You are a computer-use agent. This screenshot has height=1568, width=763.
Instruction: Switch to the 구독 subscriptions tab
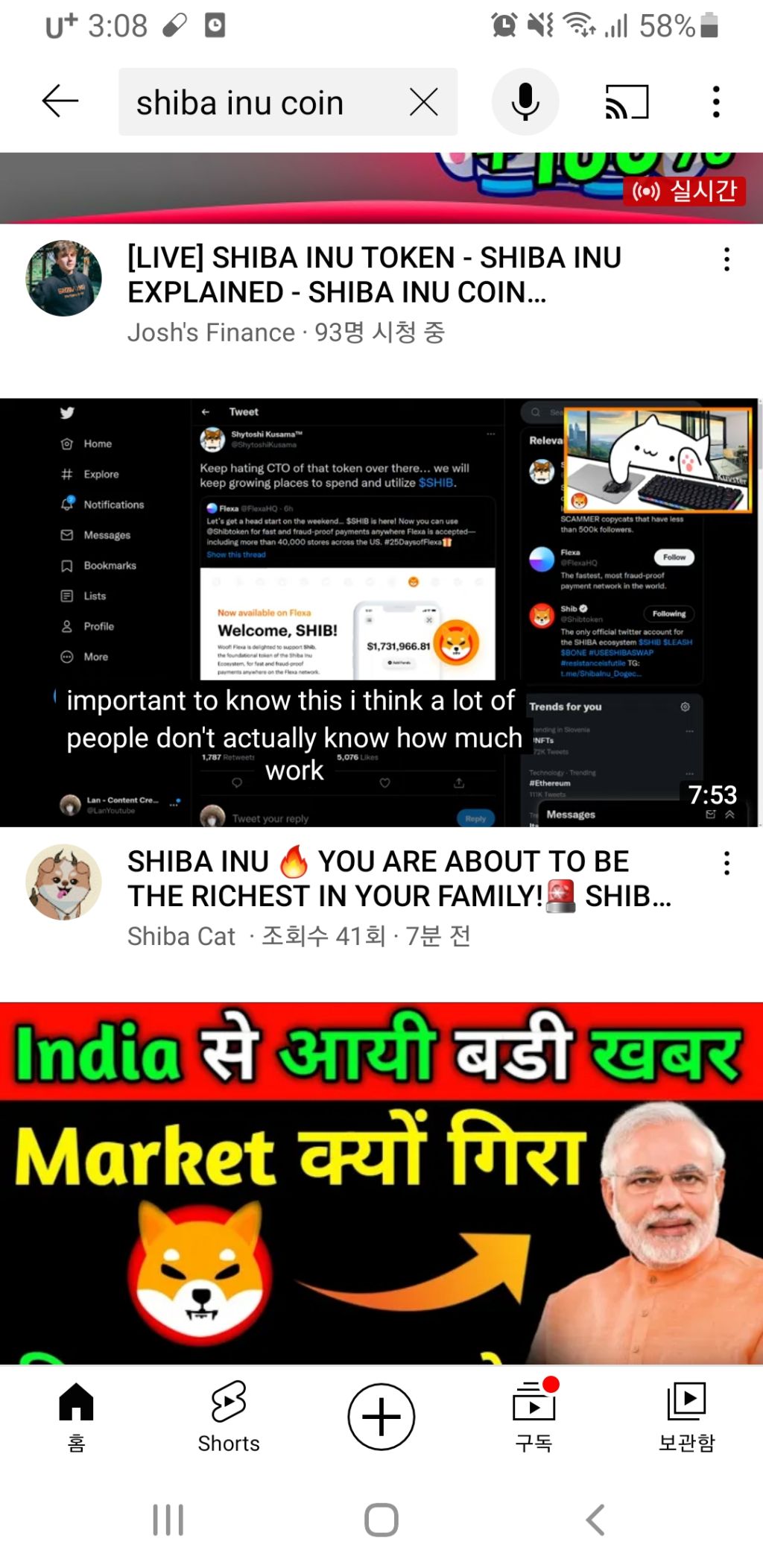tap(534, 1416)
